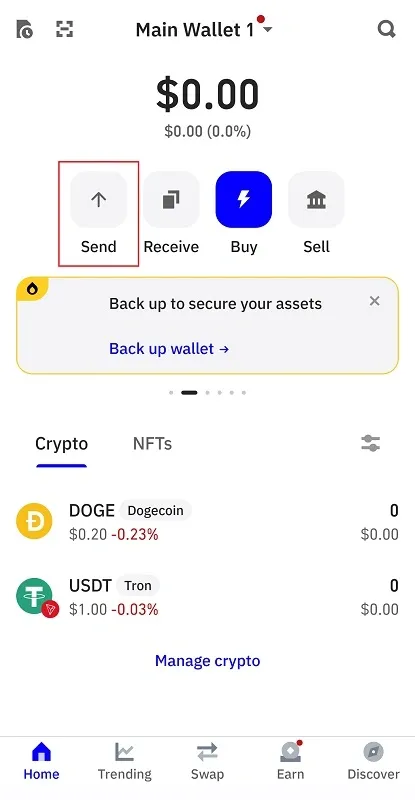Open the search icon
The height and width of the screenshot is (800, 415).
click(x=386, y=30)
